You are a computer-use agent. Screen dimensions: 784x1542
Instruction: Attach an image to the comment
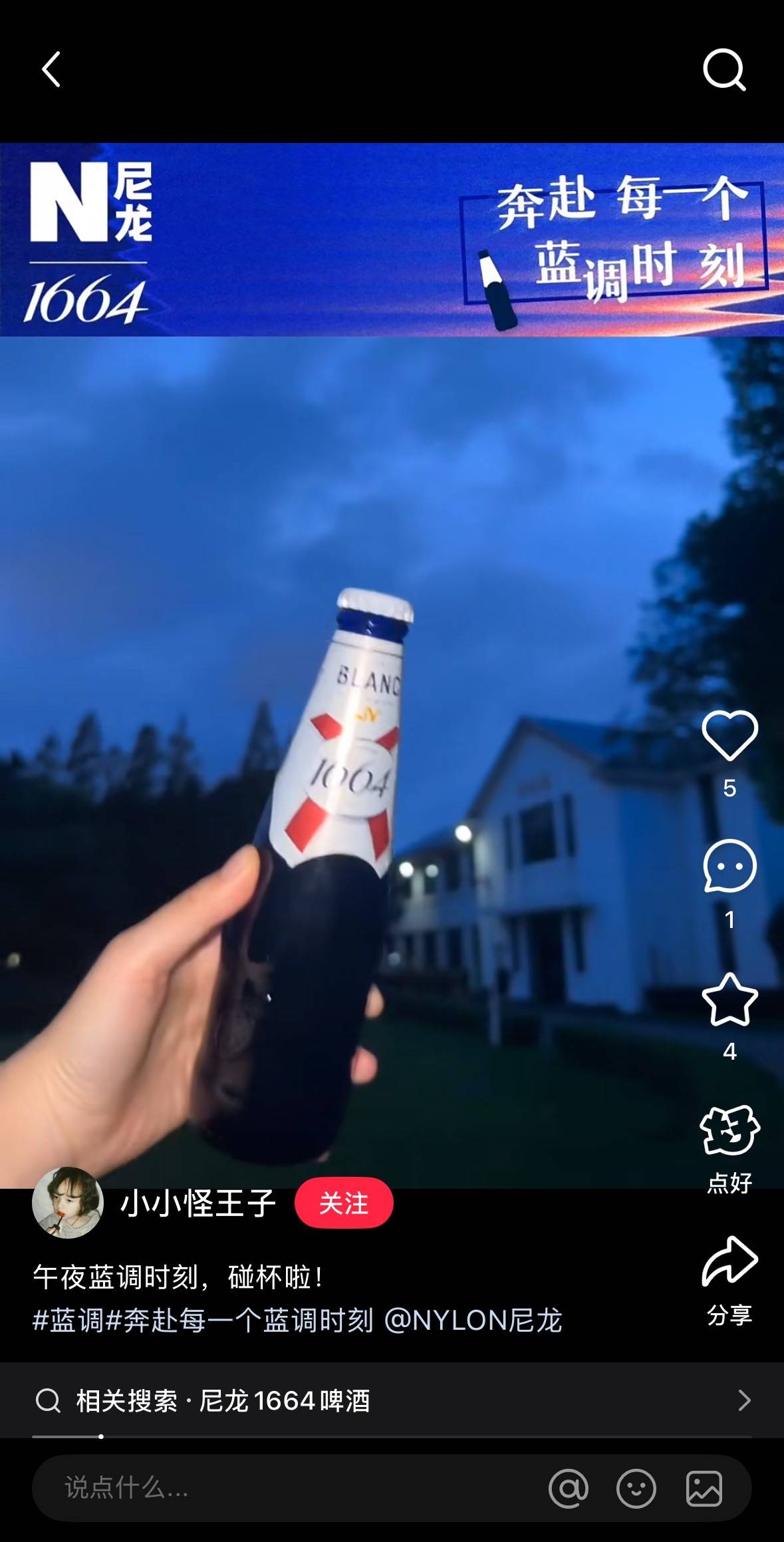704,1488
